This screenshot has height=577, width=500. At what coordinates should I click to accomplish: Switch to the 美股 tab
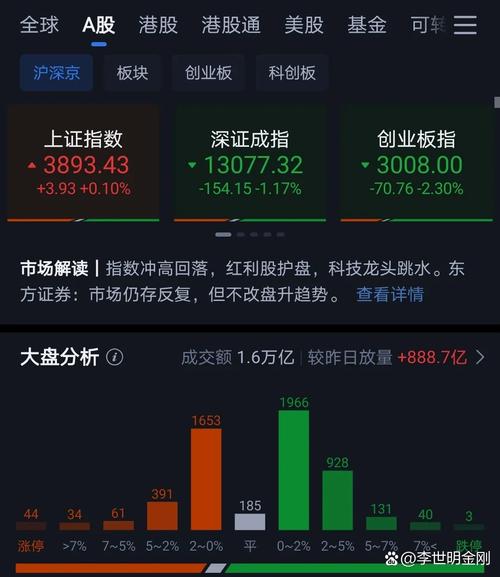(x=304, y=25)
